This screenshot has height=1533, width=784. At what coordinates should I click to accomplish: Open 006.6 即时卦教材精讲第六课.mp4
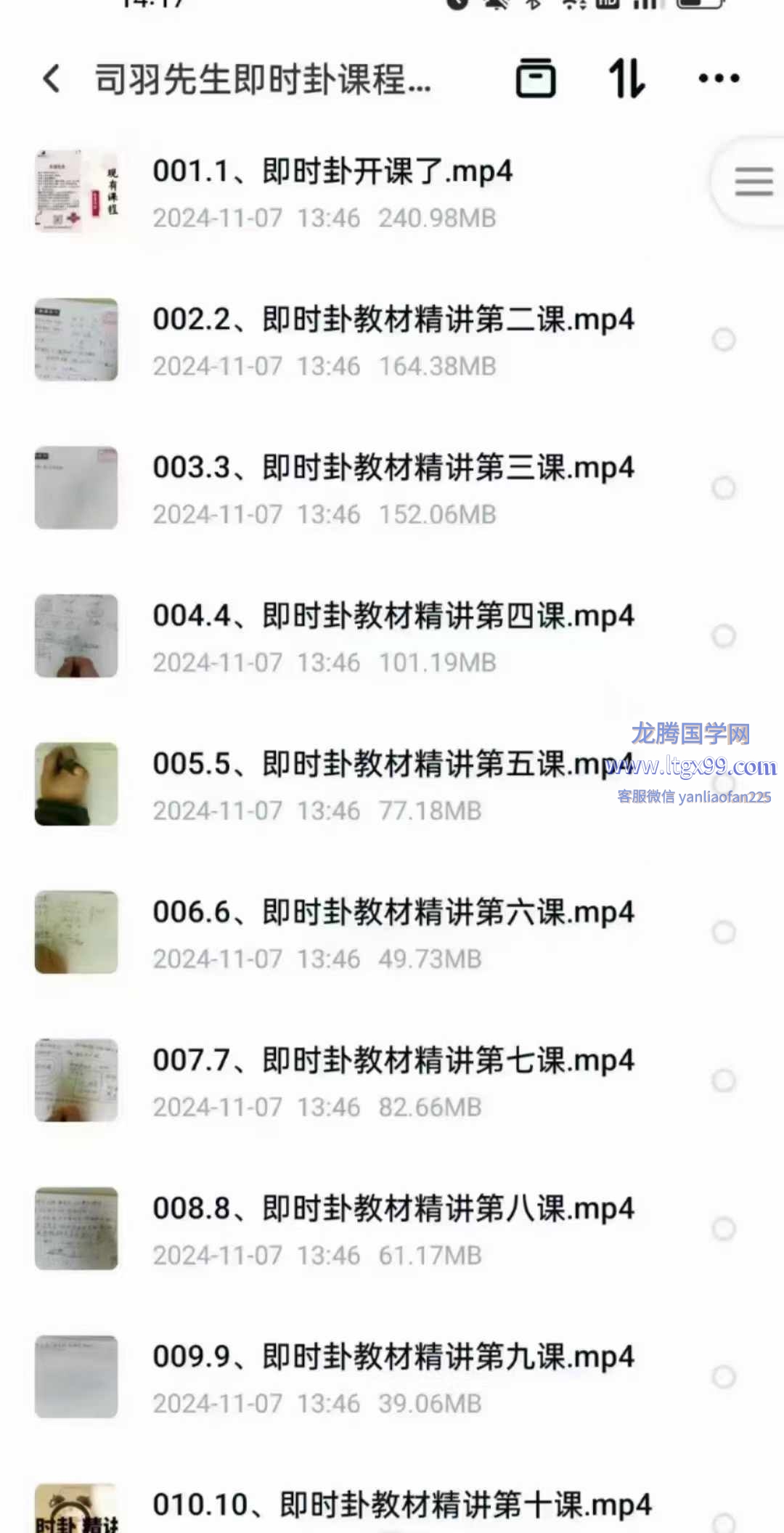click(392, 913)
